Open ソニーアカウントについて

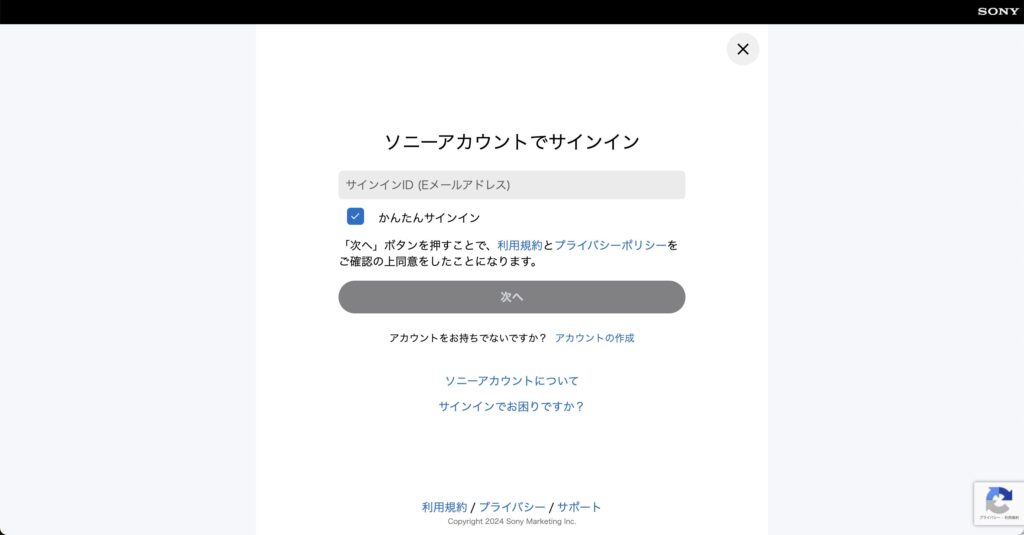tap(511, 381)
